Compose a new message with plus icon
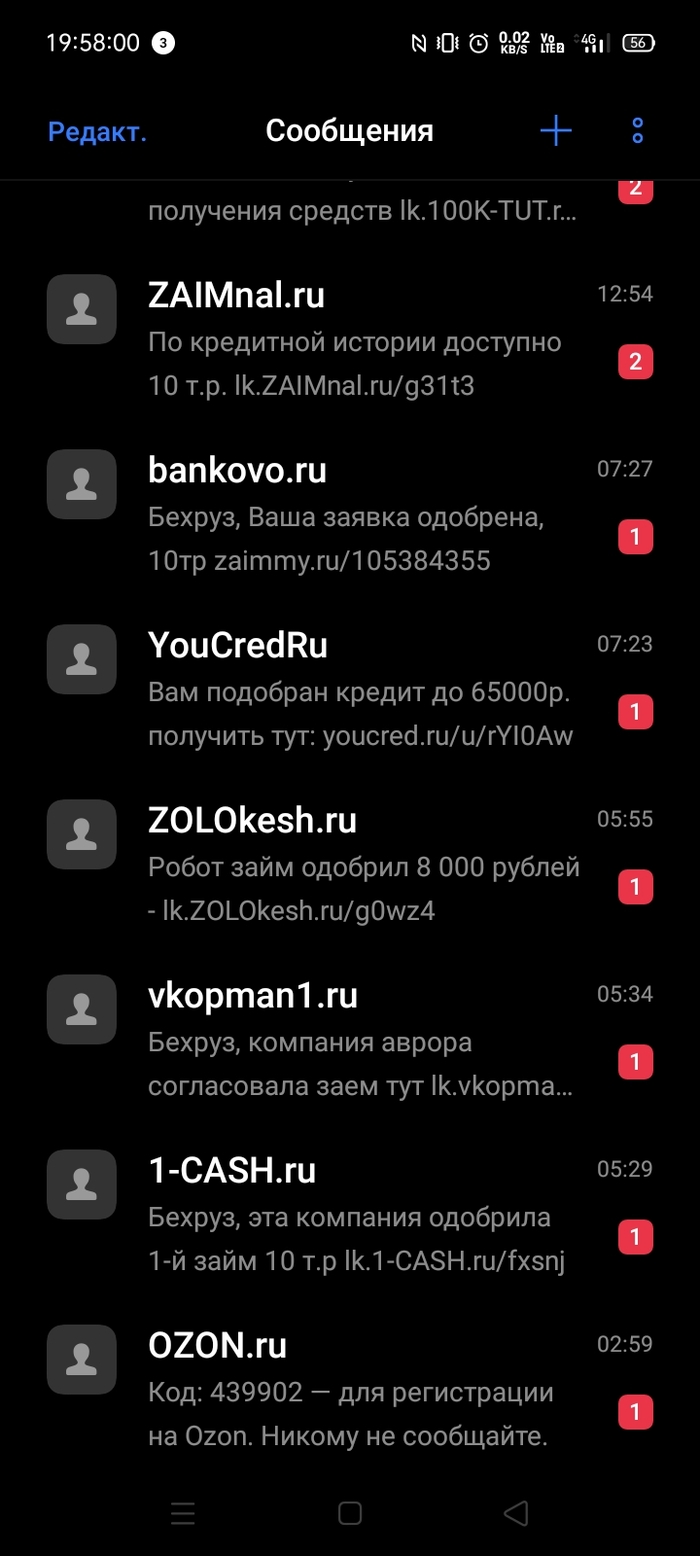This screenshot has width=700, height=1556. pyautogui.click(x=556, y=131)
